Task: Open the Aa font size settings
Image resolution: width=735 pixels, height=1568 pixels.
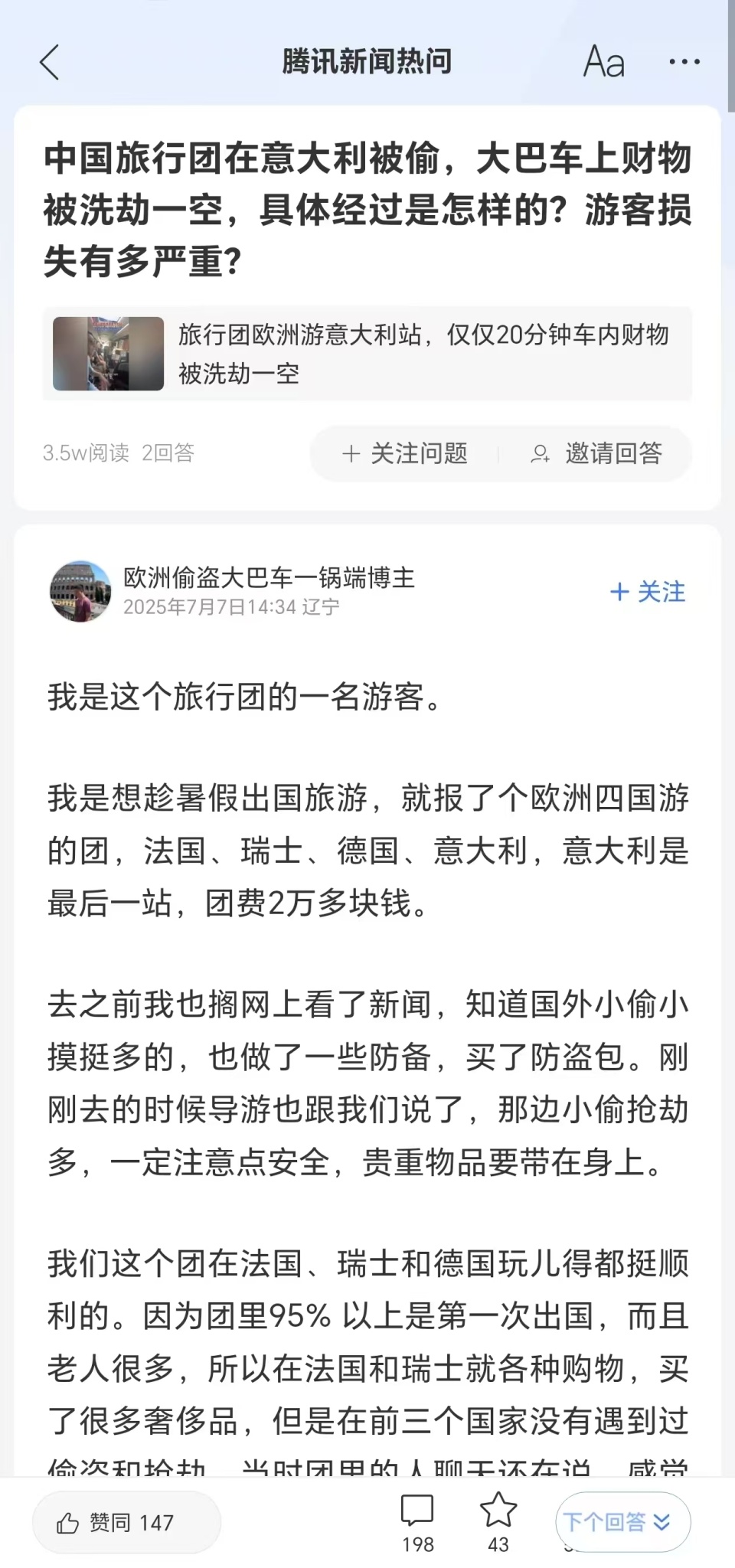Action: pyautogui.click(x=603, y=62)
